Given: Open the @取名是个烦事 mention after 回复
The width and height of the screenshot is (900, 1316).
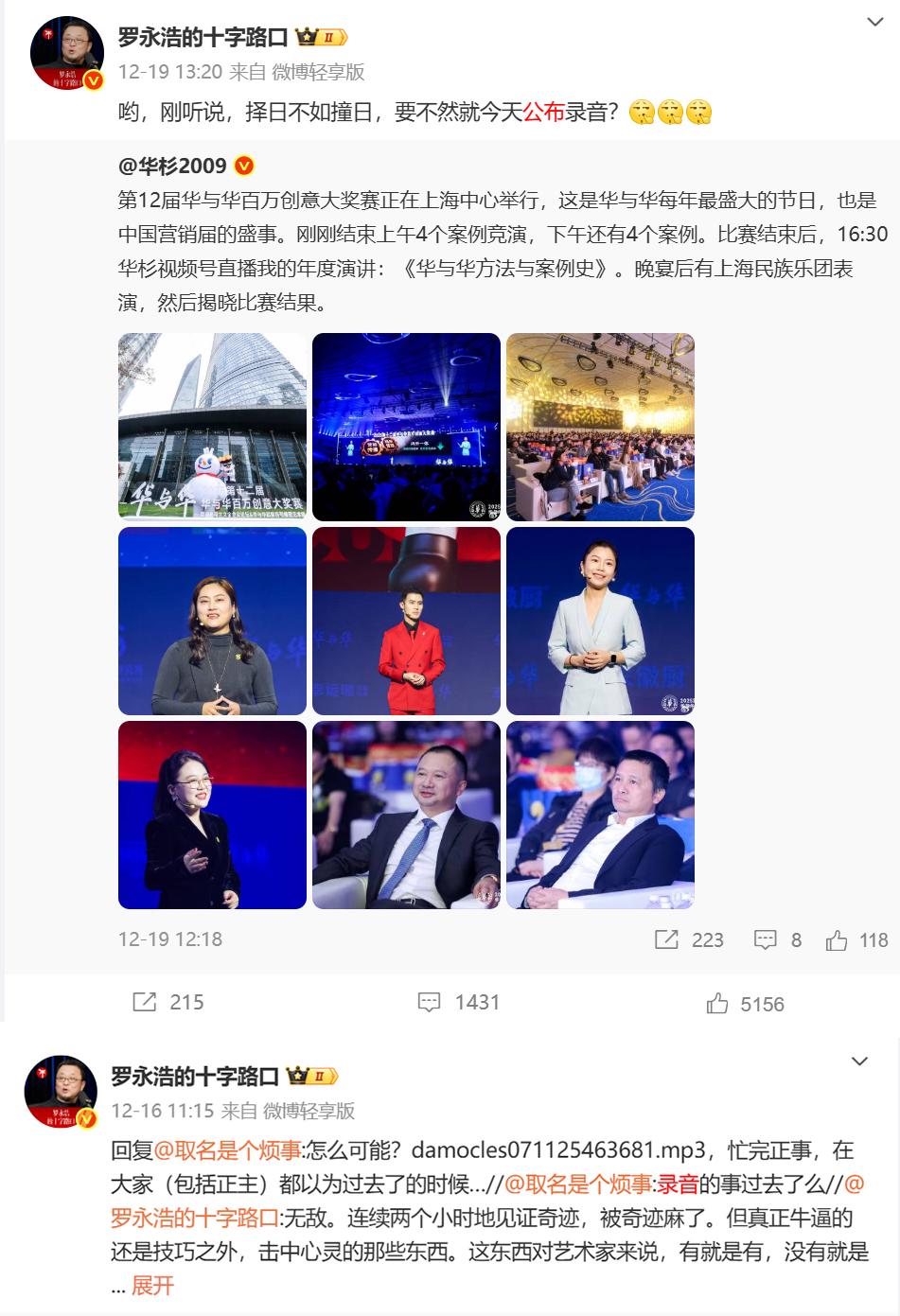Looking at the screenshot, I should coord(227,1150).
